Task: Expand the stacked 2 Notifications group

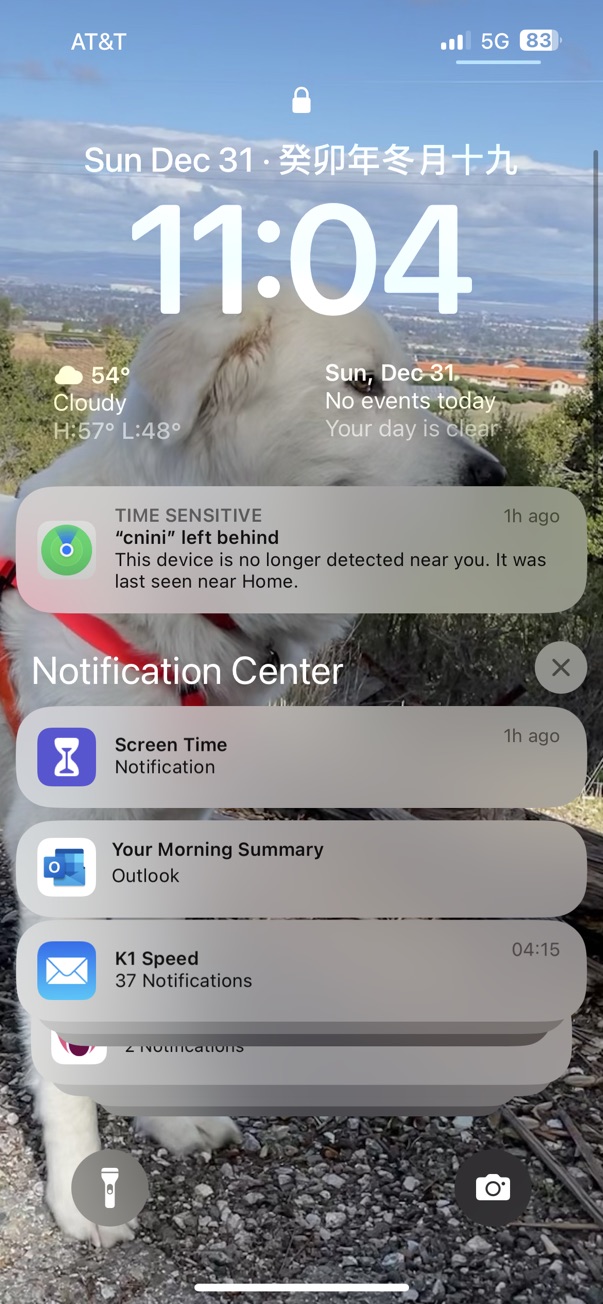Action: tap(300, 1052)
